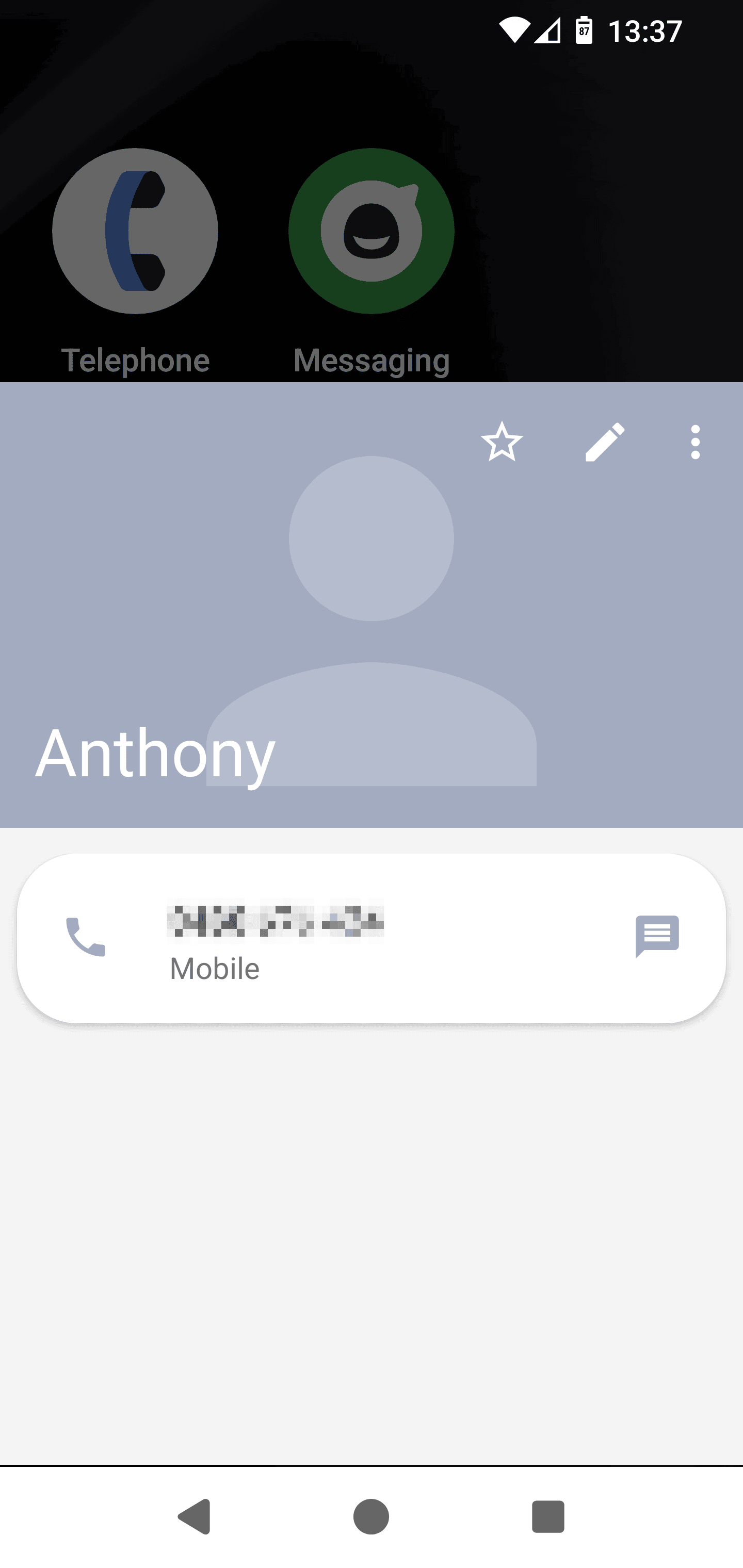The height and width of the screenshot is (1568, 743).
Task: Open the three-dot overflow menu
Action: click(x=695, y=442)
